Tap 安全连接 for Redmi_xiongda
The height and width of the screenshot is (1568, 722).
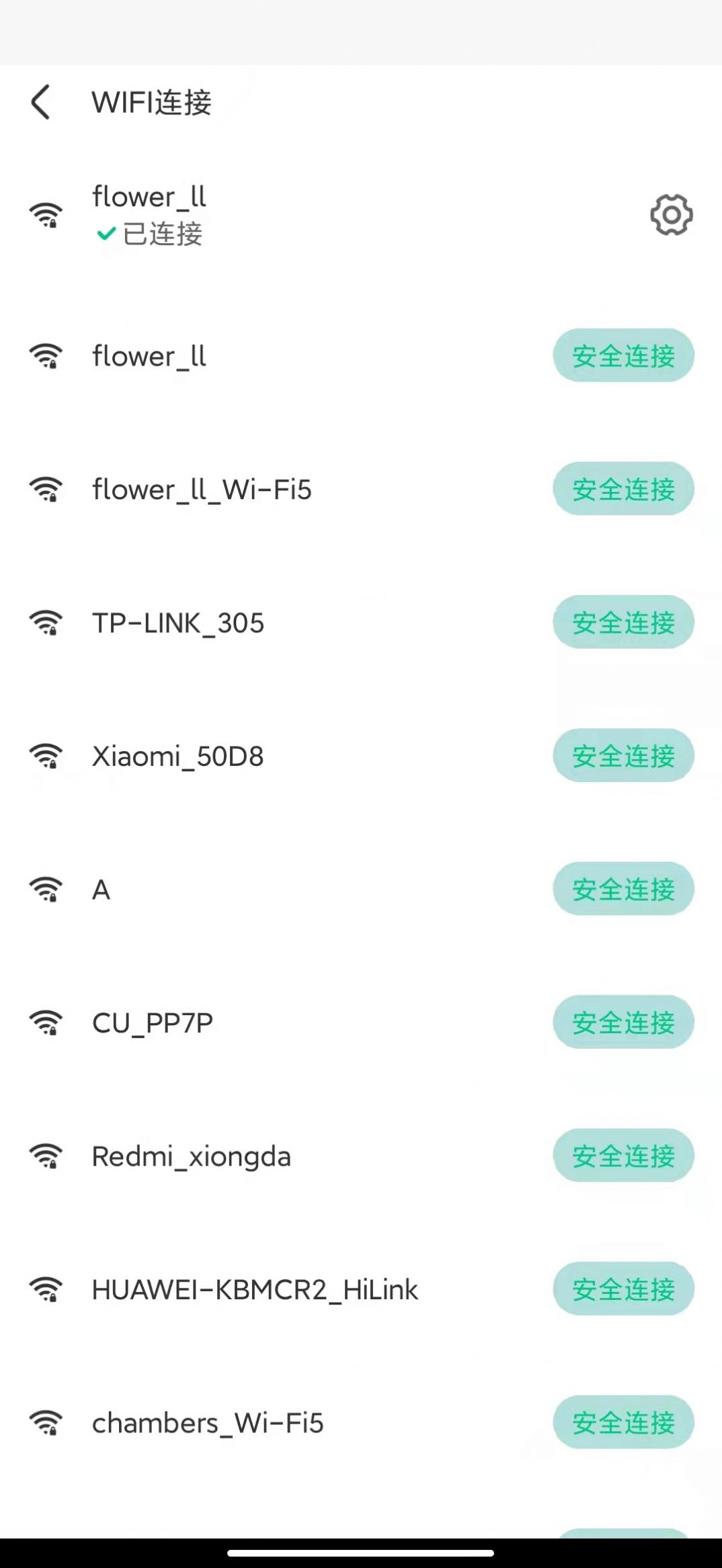(x=623, y=1156)
